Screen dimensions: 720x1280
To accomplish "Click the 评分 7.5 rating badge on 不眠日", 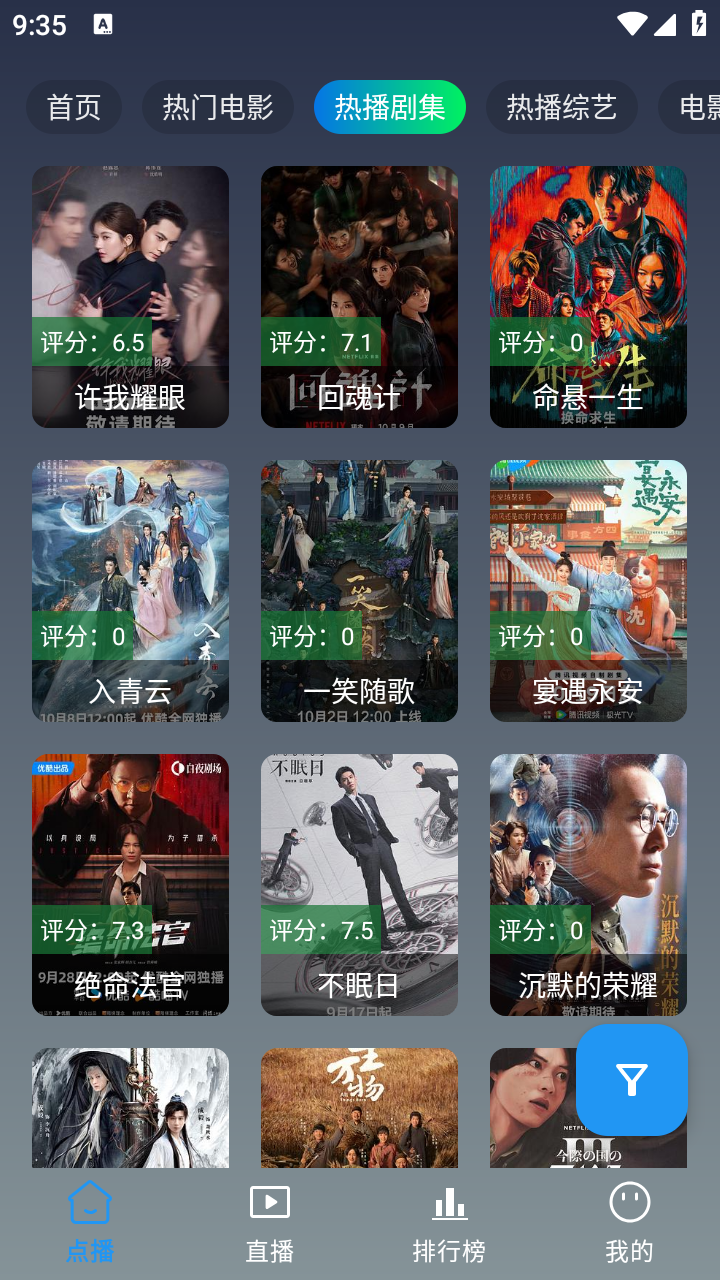I will 322,930.
